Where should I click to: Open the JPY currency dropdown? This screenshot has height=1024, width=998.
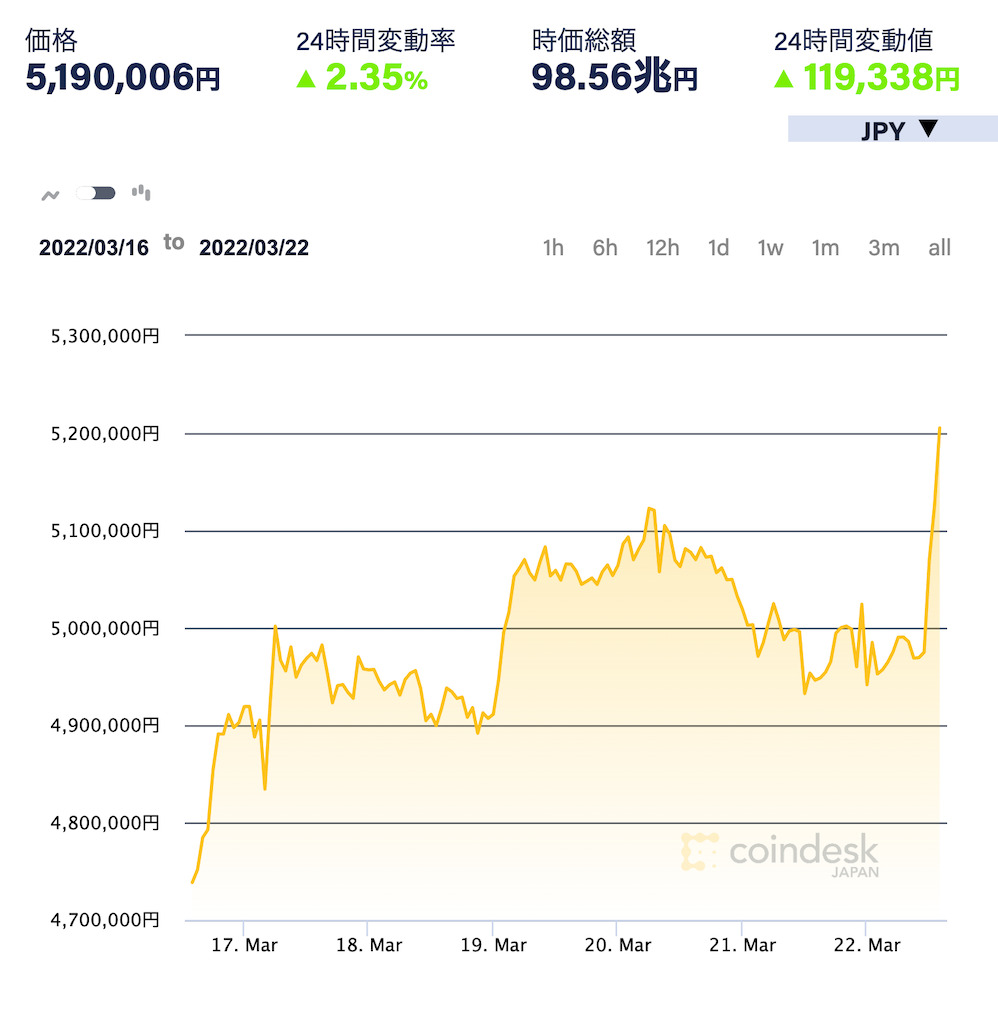tap(895, 129)
